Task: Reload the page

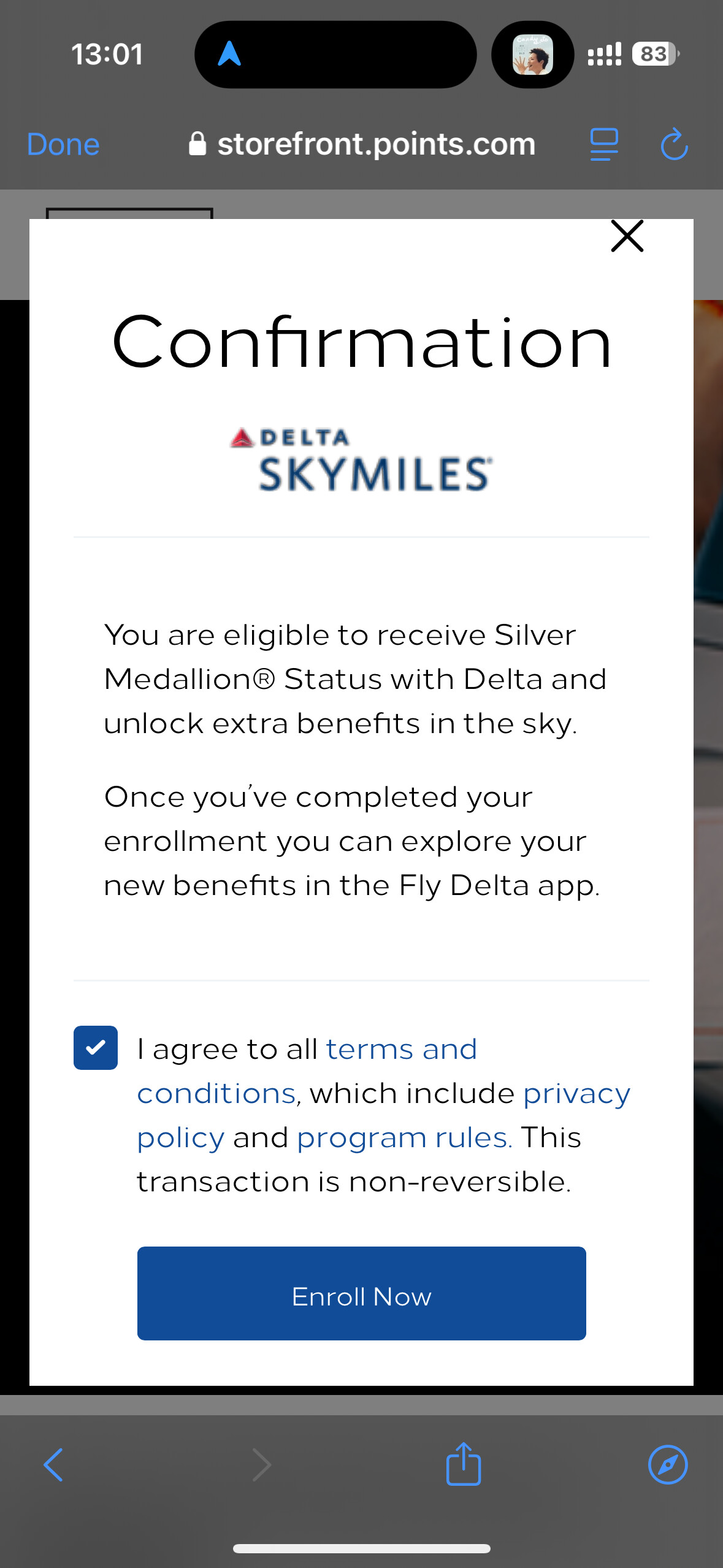Action: pos(674,144)
